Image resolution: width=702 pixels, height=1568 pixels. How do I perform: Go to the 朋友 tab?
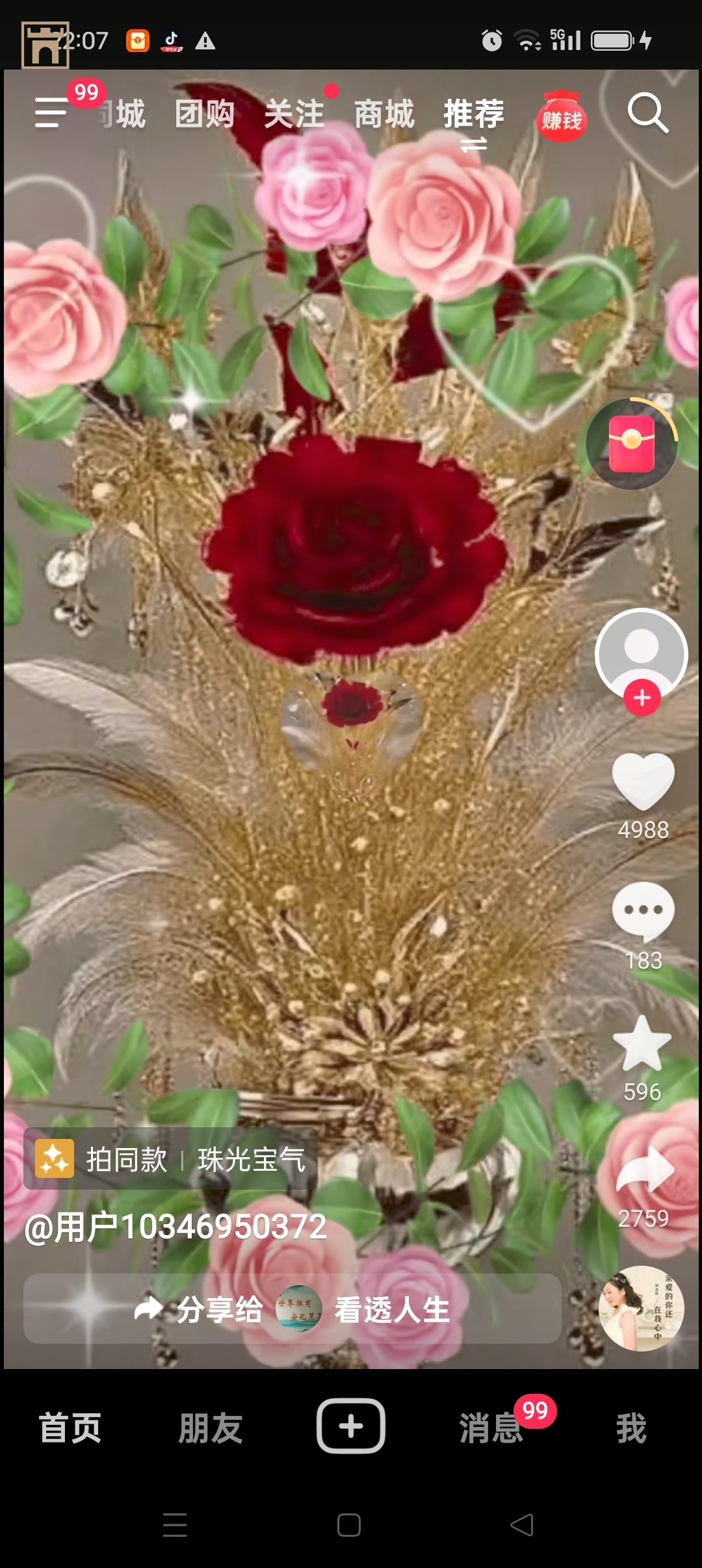(211, 1428)
